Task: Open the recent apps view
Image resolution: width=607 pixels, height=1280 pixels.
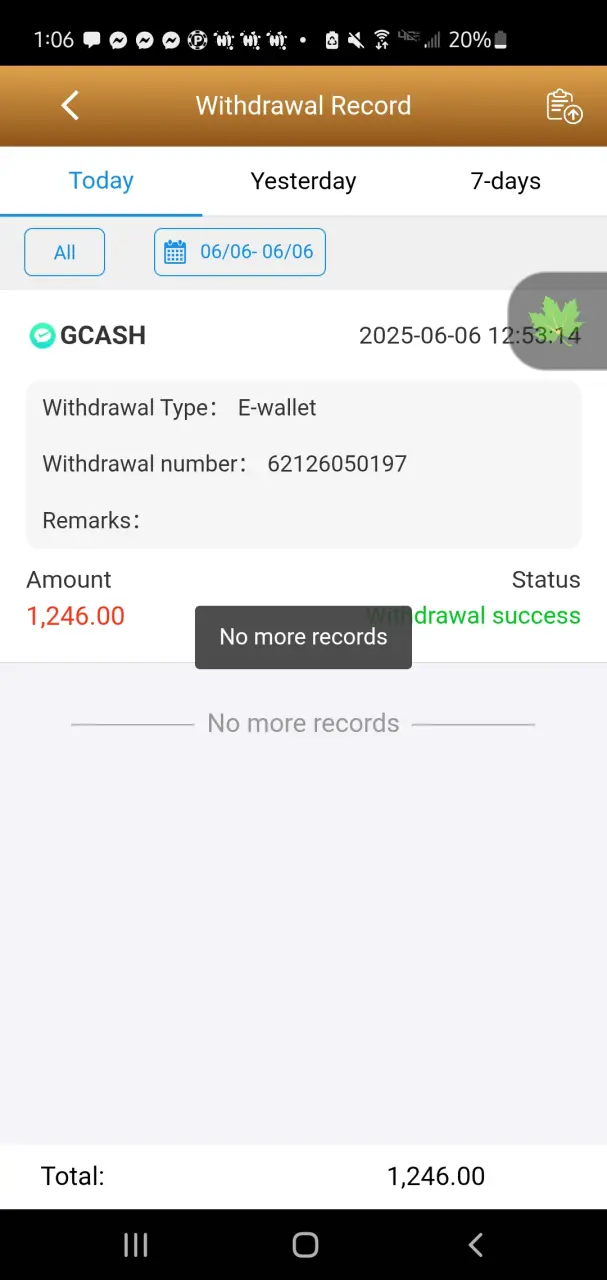Action: coord(135,1244)
